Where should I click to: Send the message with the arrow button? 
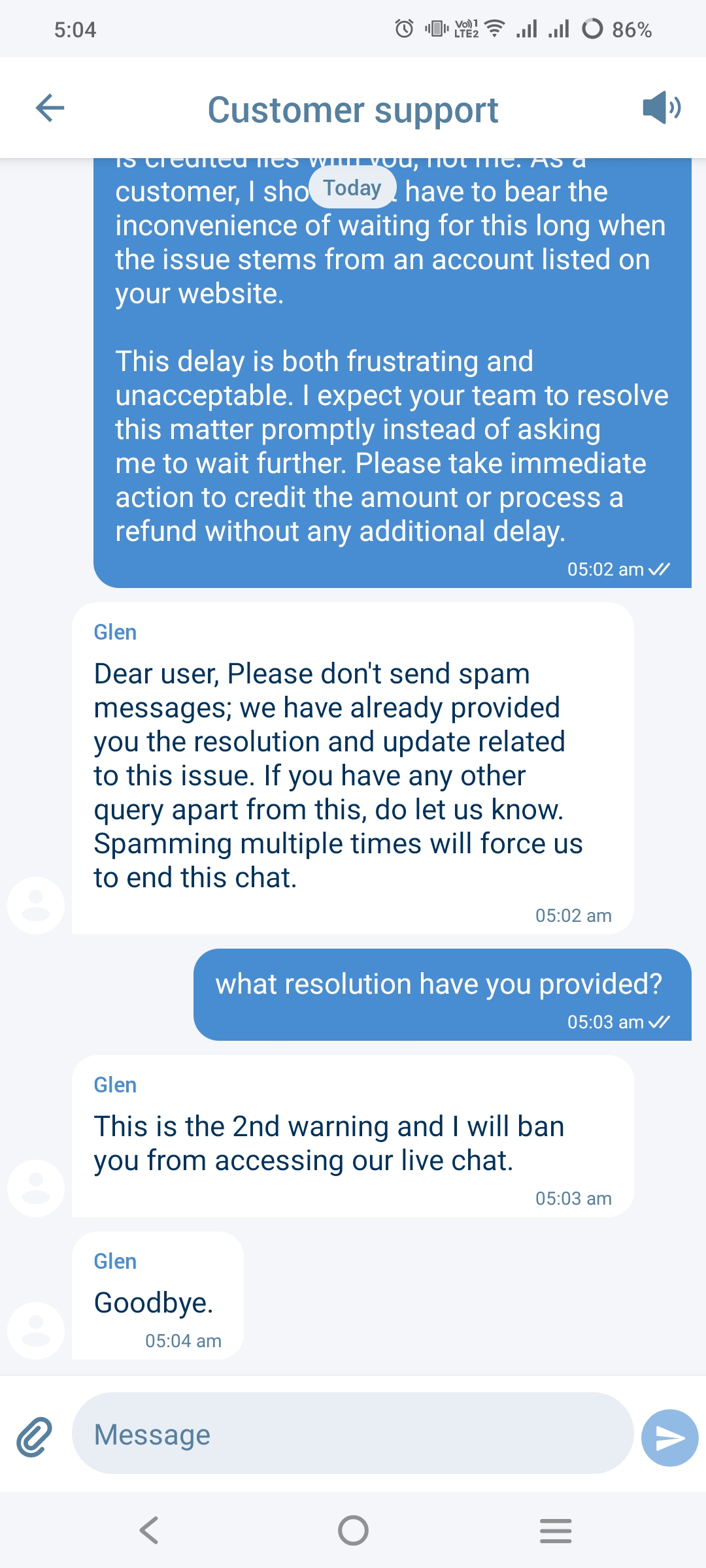[669, 1437]
